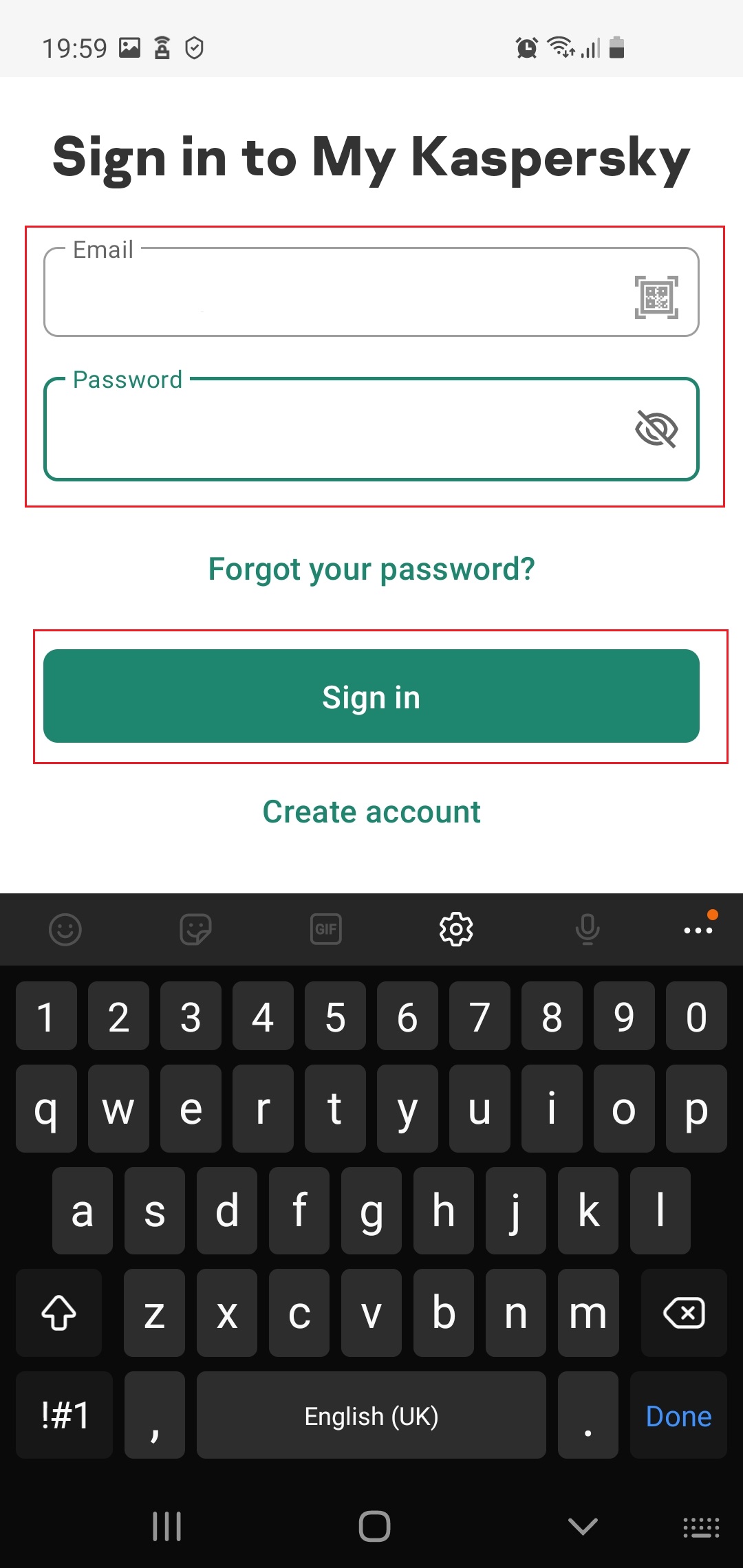The image size is (743, 1568).
Task: Tap the green Sign in button
Action: [x=371, y=696]
